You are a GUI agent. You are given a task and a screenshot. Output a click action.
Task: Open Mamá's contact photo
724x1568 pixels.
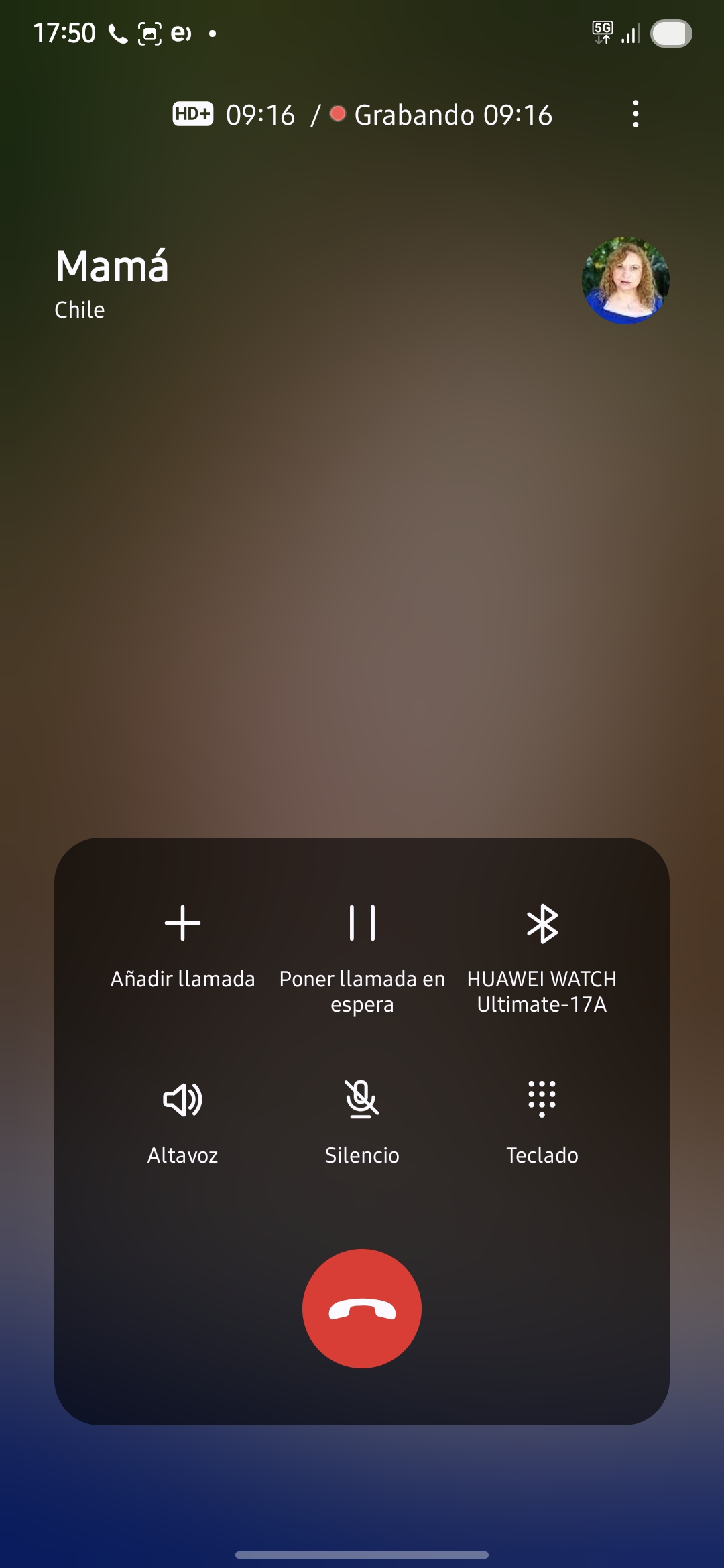tap(625, 280)
